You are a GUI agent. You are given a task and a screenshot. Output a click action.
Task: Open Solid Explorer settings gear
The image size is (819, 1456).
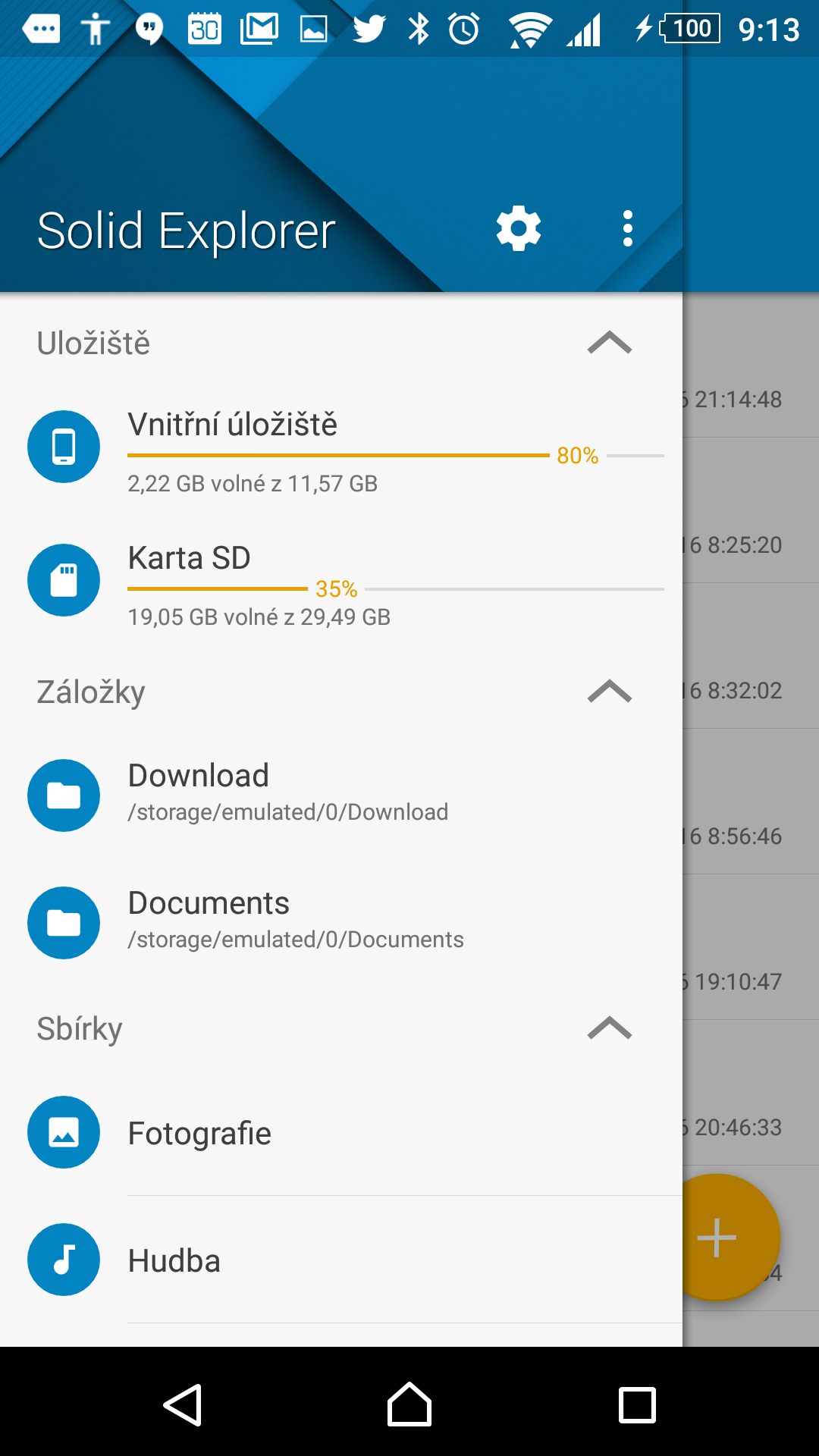[x=519, y=228]
